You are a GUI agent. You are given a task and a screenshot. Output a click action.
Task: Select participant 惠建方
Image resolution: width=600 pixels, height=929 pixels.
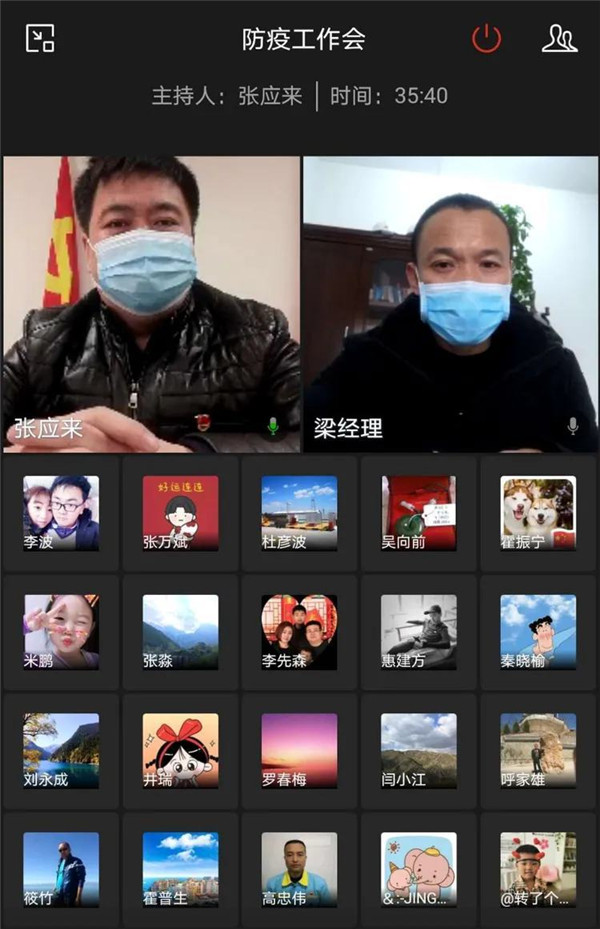coord(419,632)
